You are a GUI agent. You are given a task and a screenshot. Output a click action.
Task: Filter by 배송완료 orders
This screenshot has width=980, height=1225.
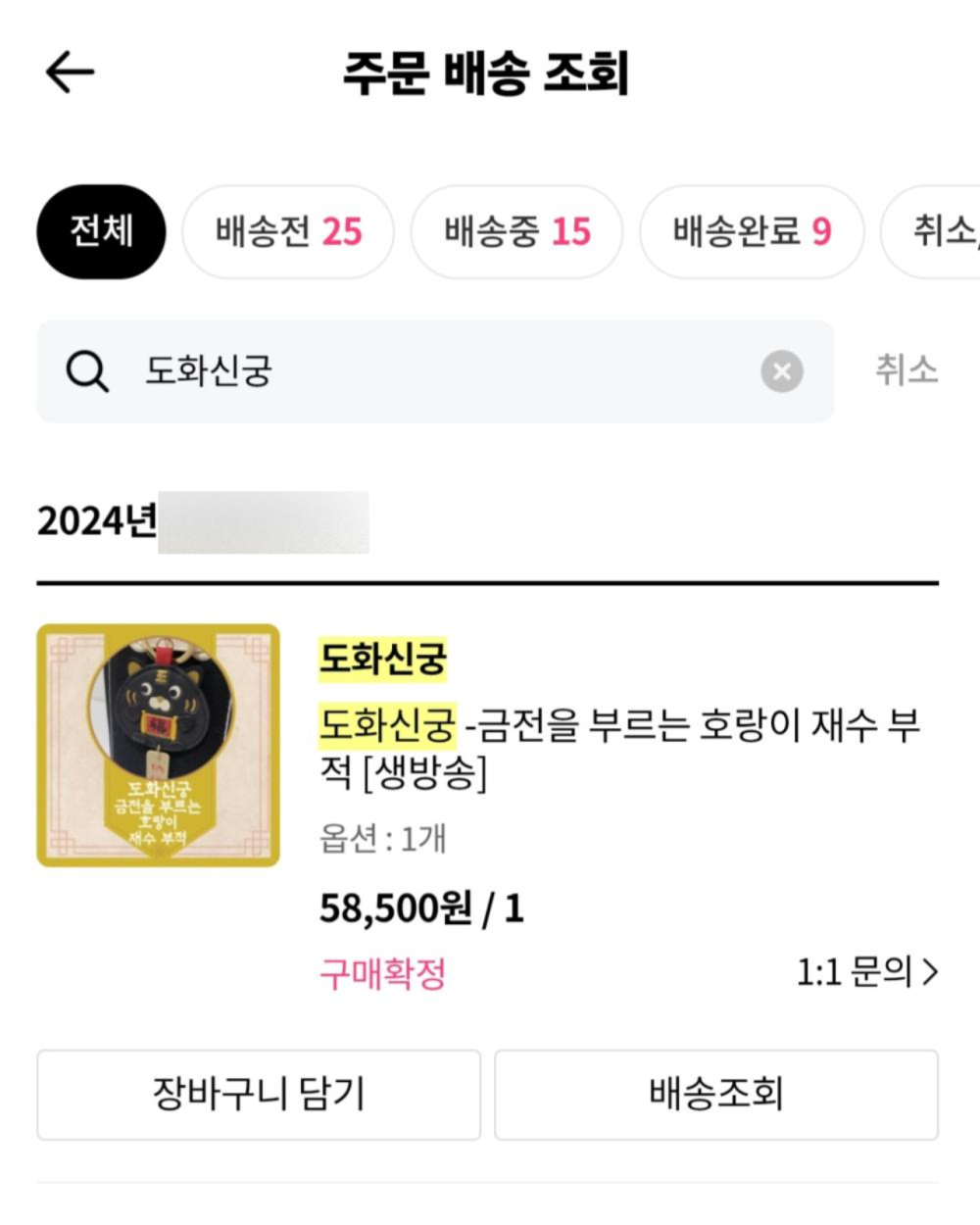[x=752, y=232]
